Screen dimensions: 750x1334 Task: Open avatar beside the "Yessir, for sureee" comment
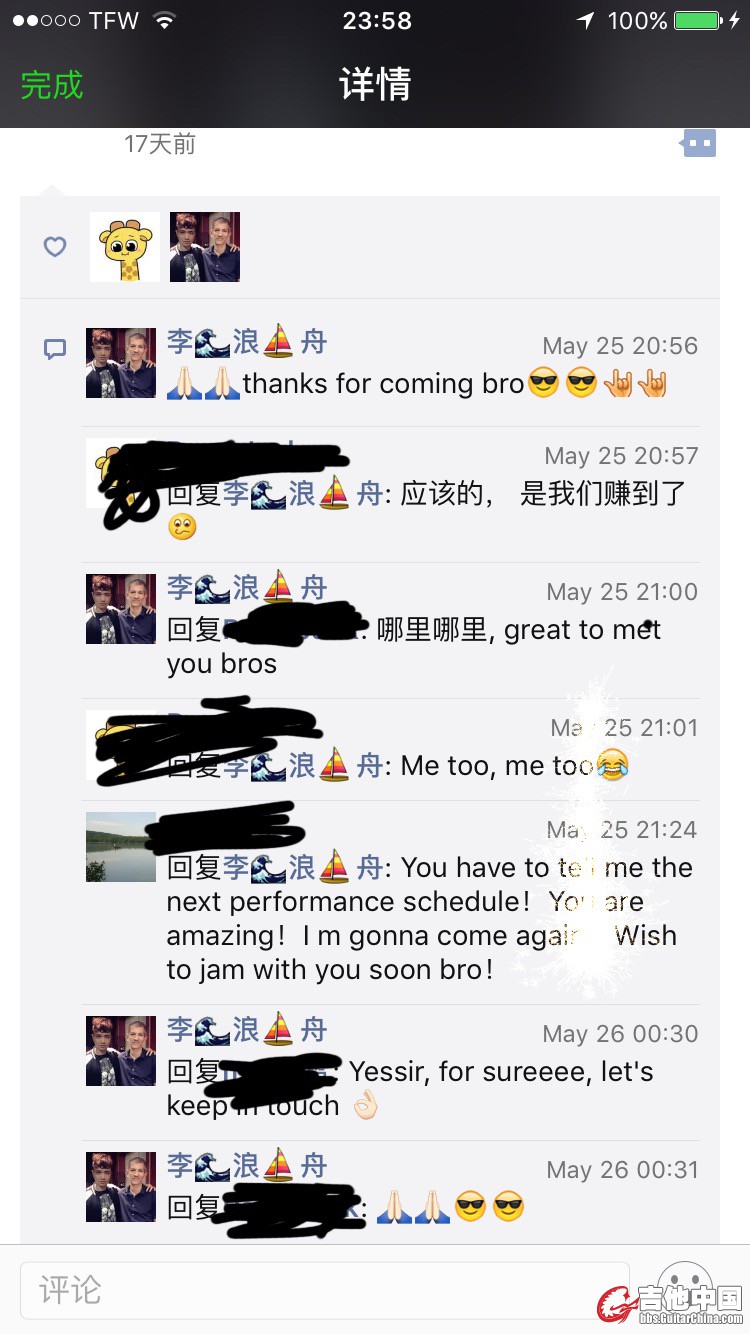pyautogui.click(x=121, y=1051)
